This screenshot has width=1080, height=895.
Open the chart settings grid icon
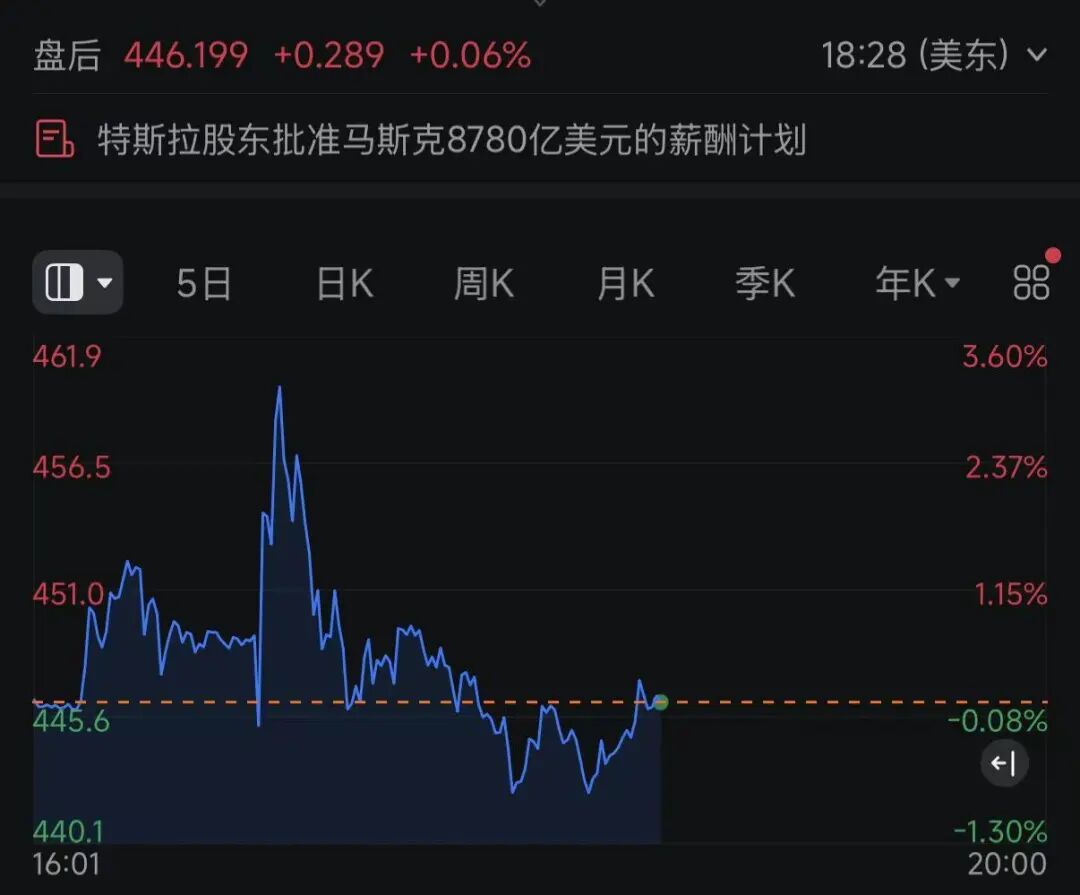1031,283
